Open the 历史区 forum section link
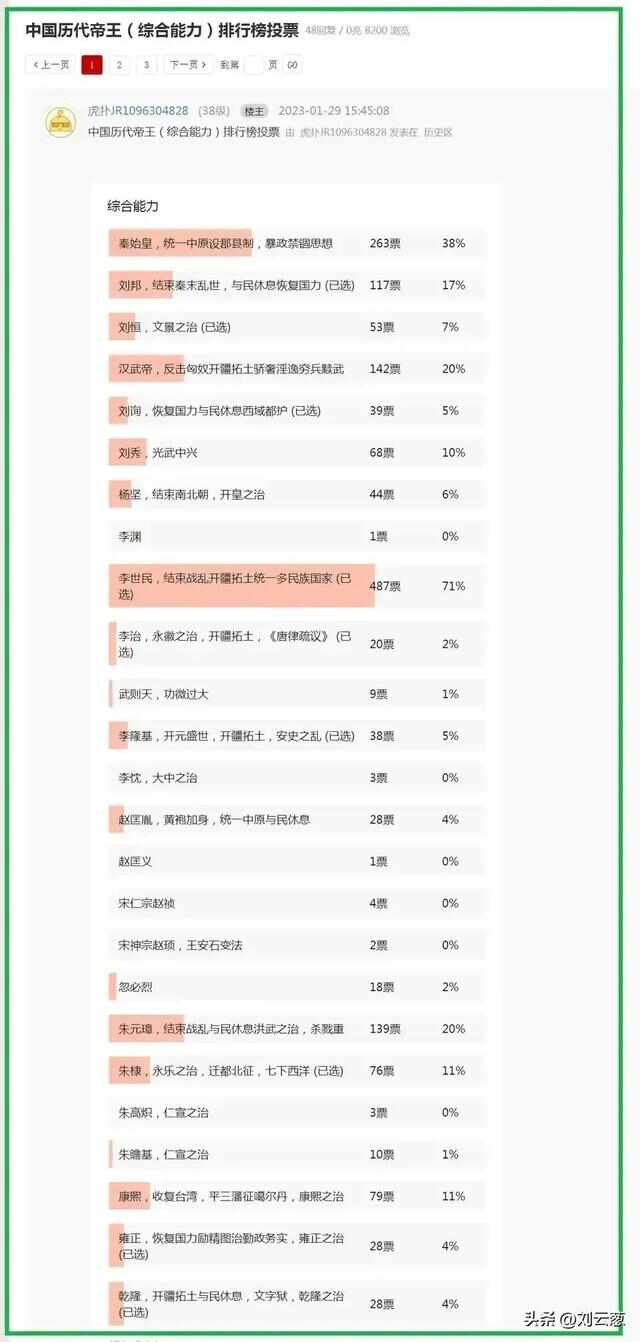The height and width of the screenshot is (1342, 640). tap(438, 132)
